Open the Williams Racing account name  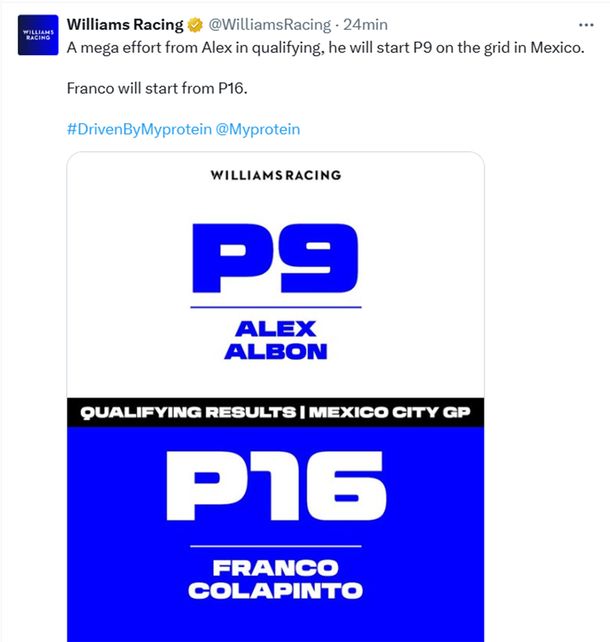[124, 24]
